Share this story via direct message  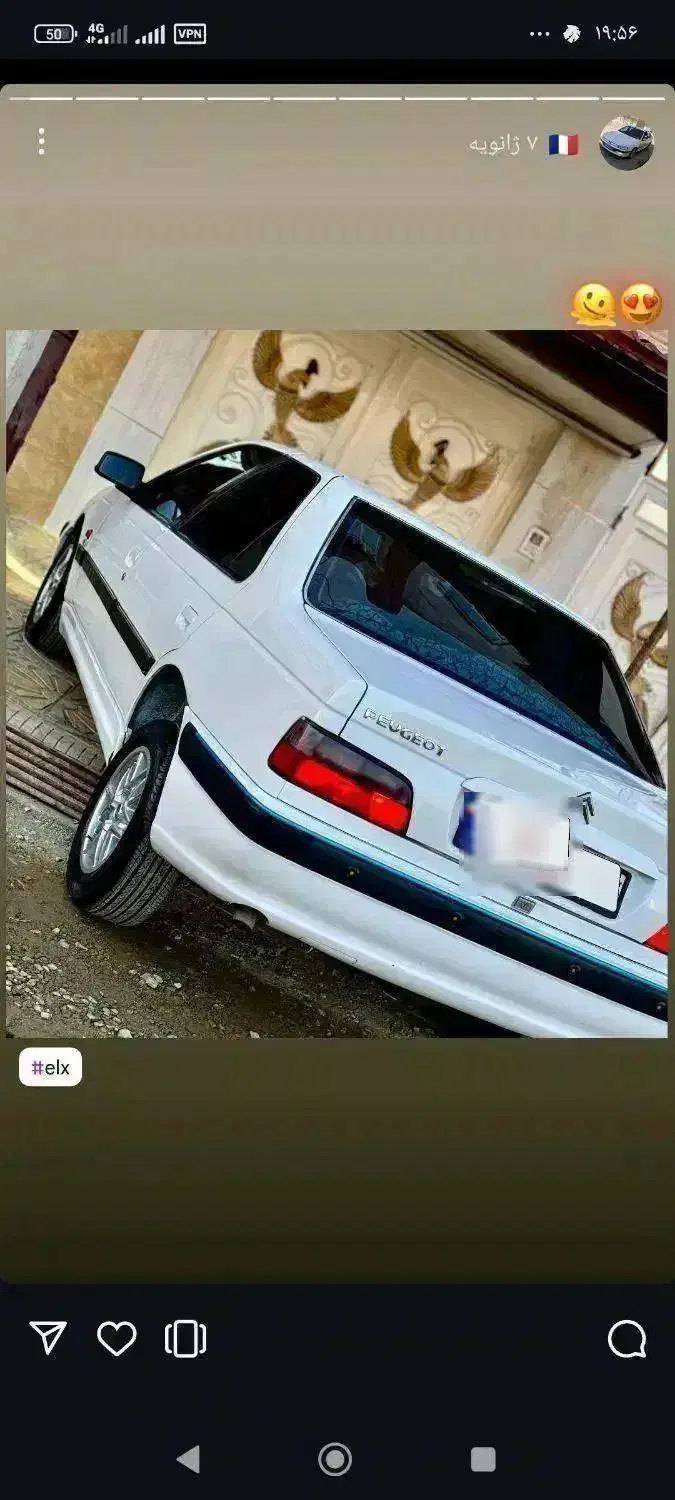pyautogui.click(x=48, y=1338)
